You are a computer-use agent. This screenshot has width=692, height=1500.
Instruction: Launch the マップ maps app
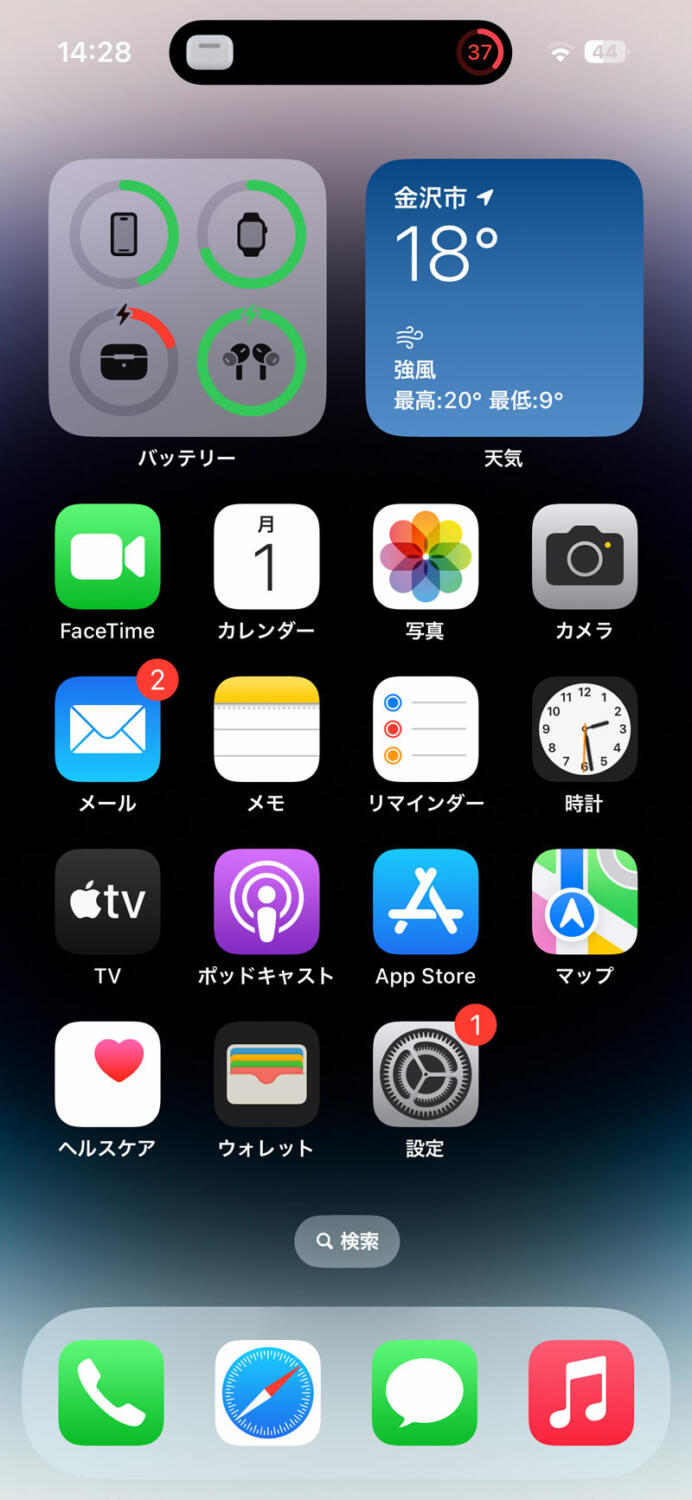[584, 901]
